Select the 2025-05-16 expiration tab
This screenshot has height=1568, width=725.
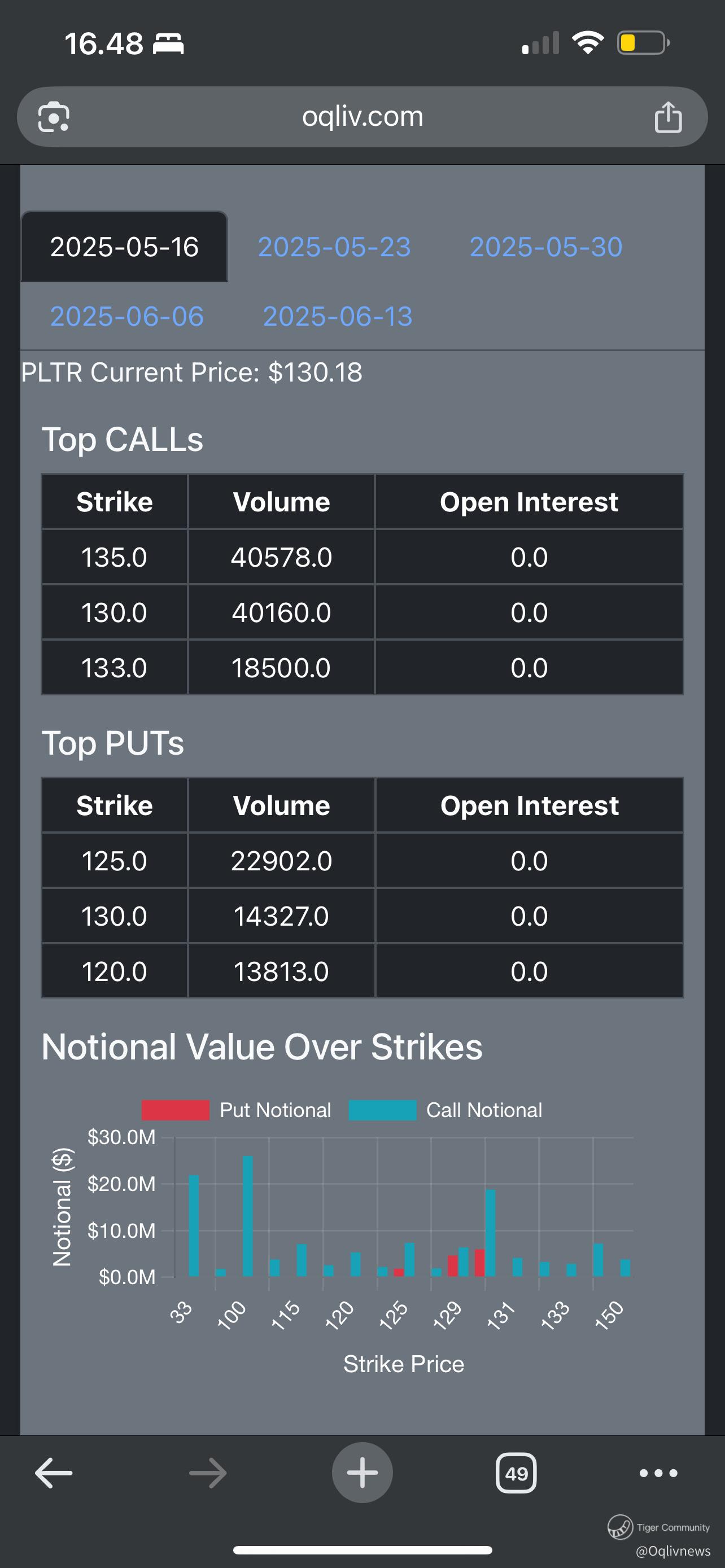tap(124, 247)
